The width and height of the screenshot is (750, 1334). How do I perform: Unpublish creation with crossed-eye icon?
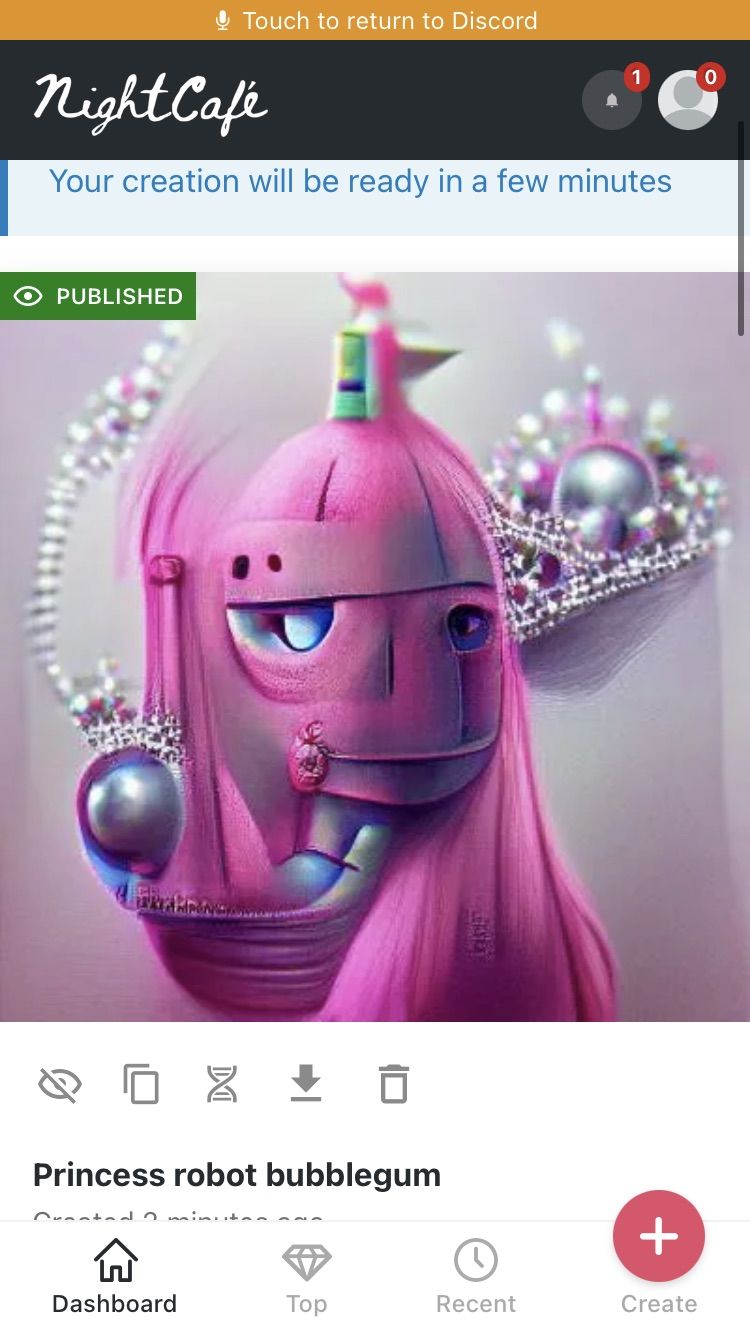(59, 1084)
